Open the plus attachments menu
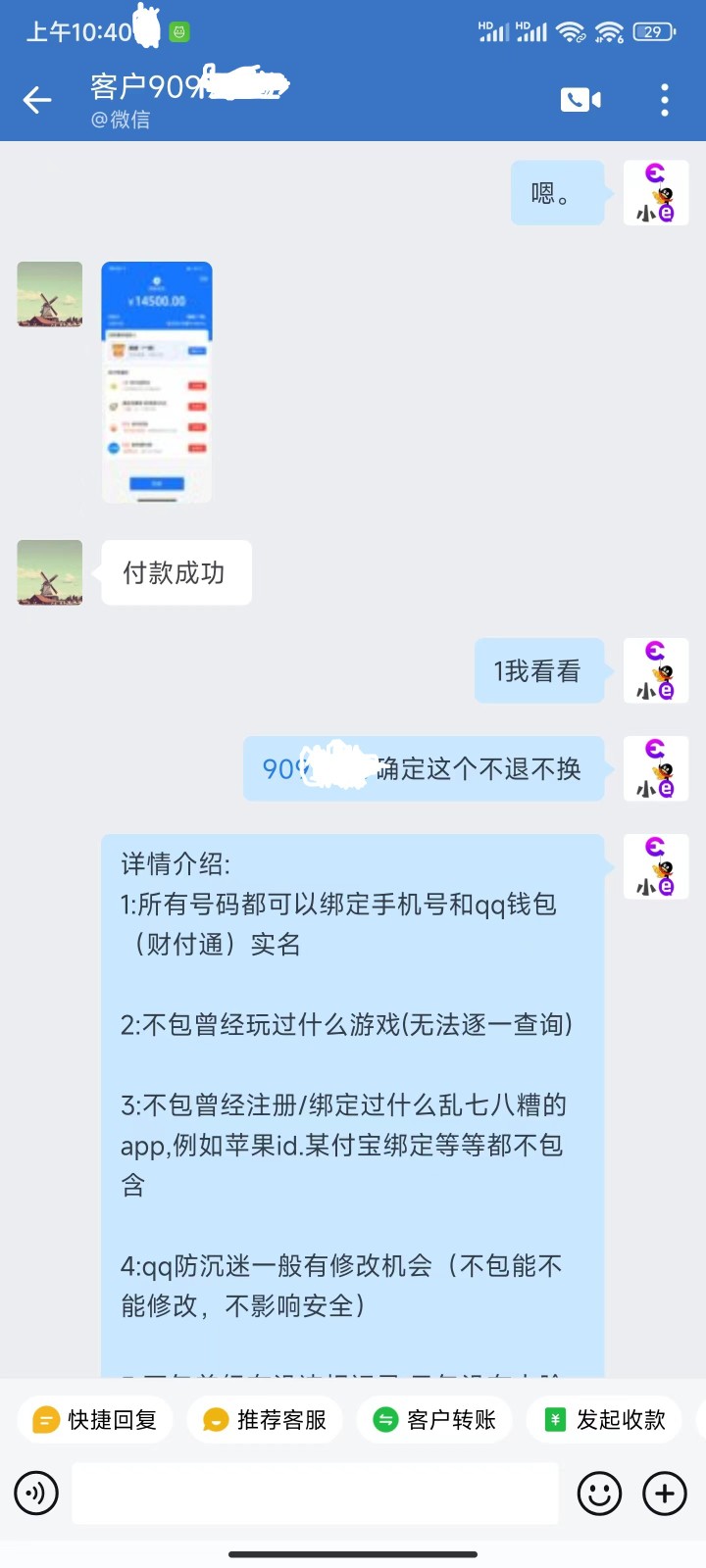The width and height of the screenshot is (706, 1568). [x=665, y=1494]
